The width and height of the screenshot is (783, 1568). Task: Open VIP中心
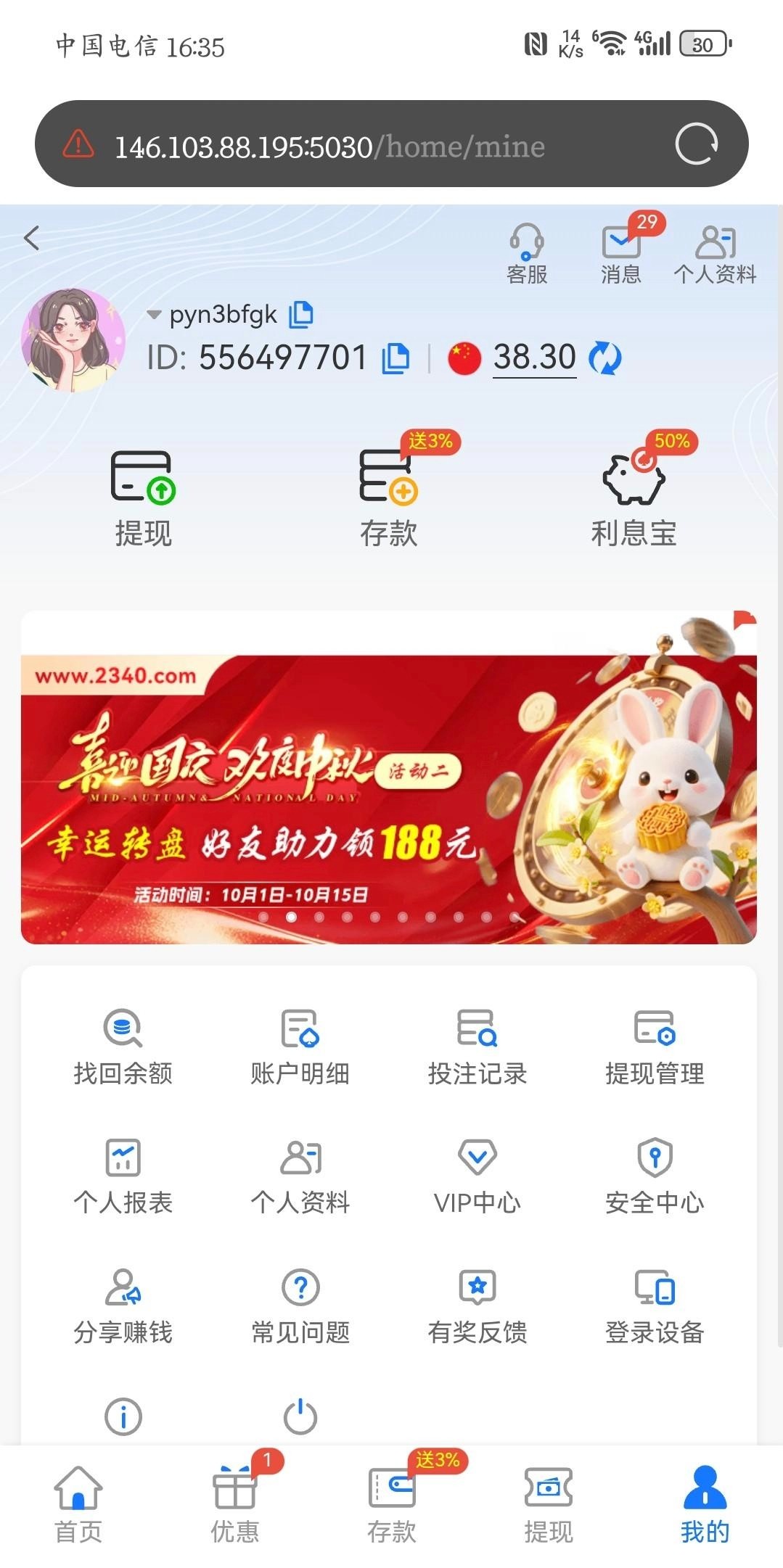pyautogui.click(x=477, y=1176)
